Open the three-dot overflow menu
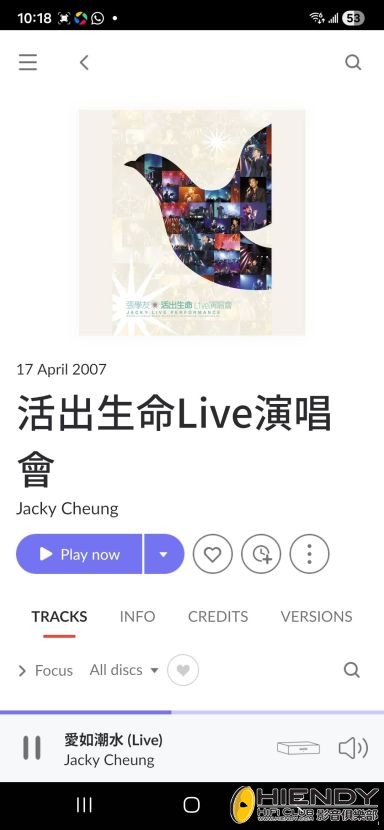Image resolution: width=384 pixels, height=830 pixels. pyautogui.click(x=309, y=554)
